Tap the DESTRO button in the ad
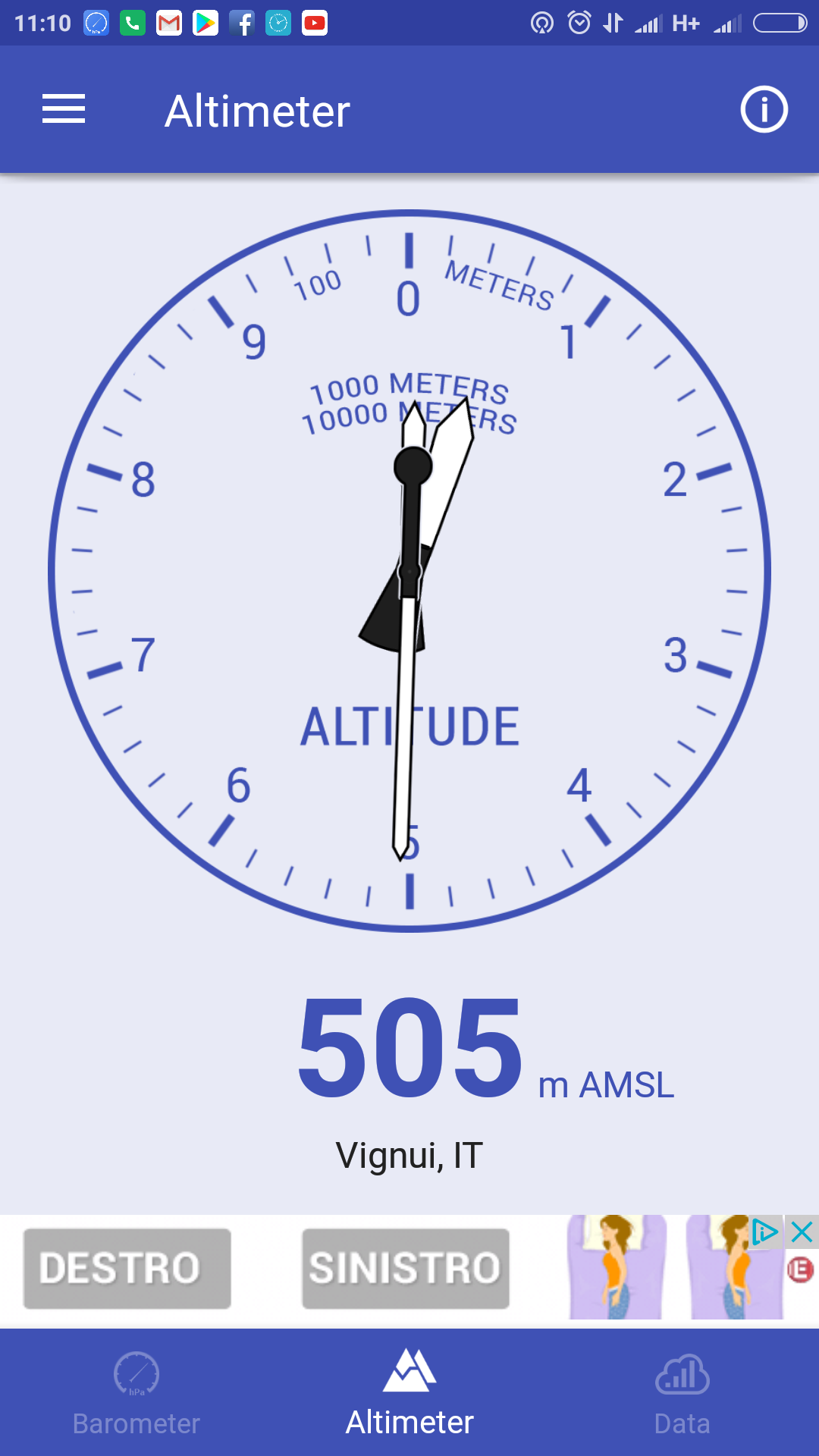The height and width of the screenshot is (1456, 819). tap(127, 1269)
